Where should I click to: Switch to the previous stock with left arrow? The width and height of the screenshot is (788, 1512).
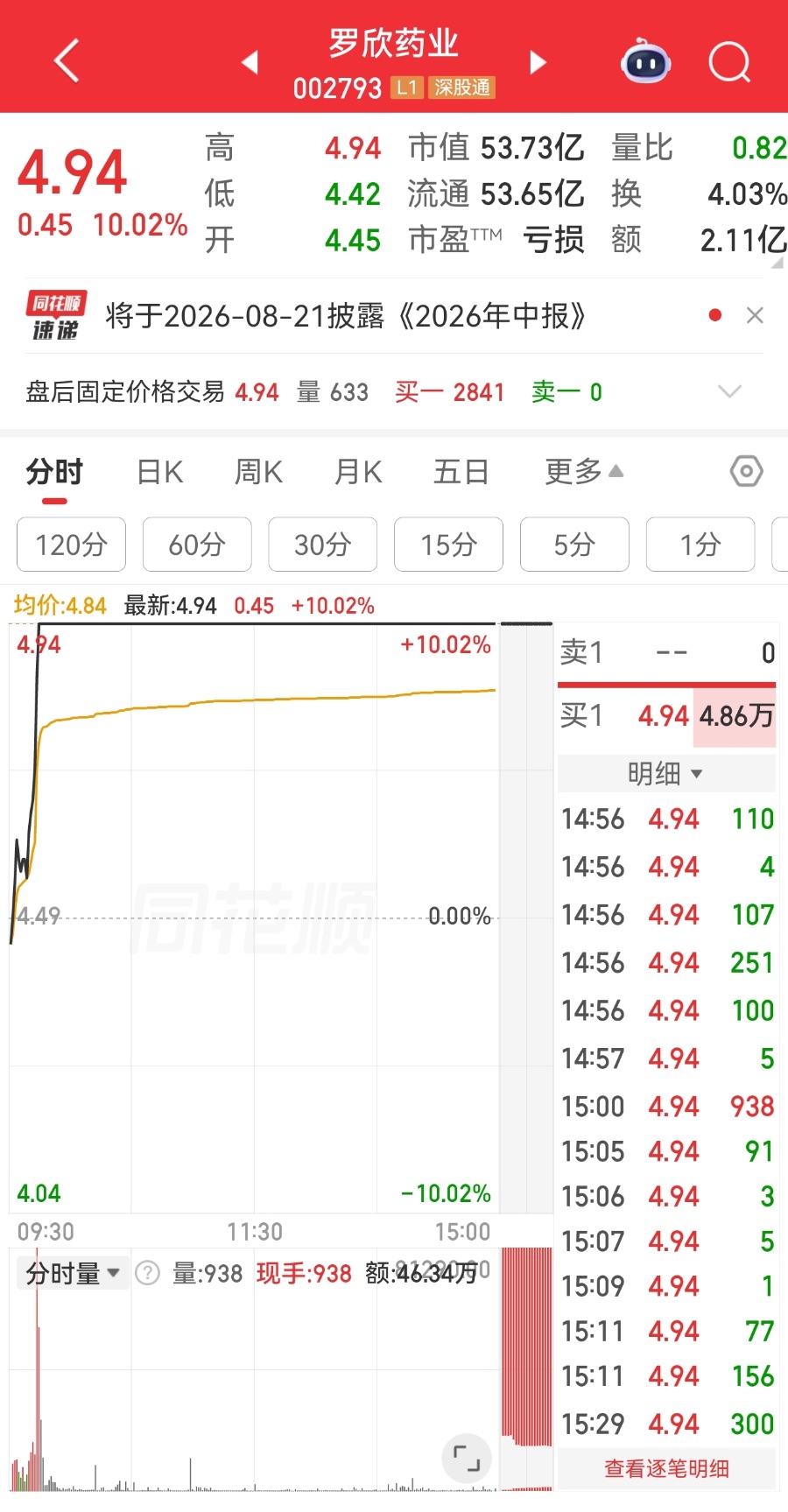[x=250, y=62]
